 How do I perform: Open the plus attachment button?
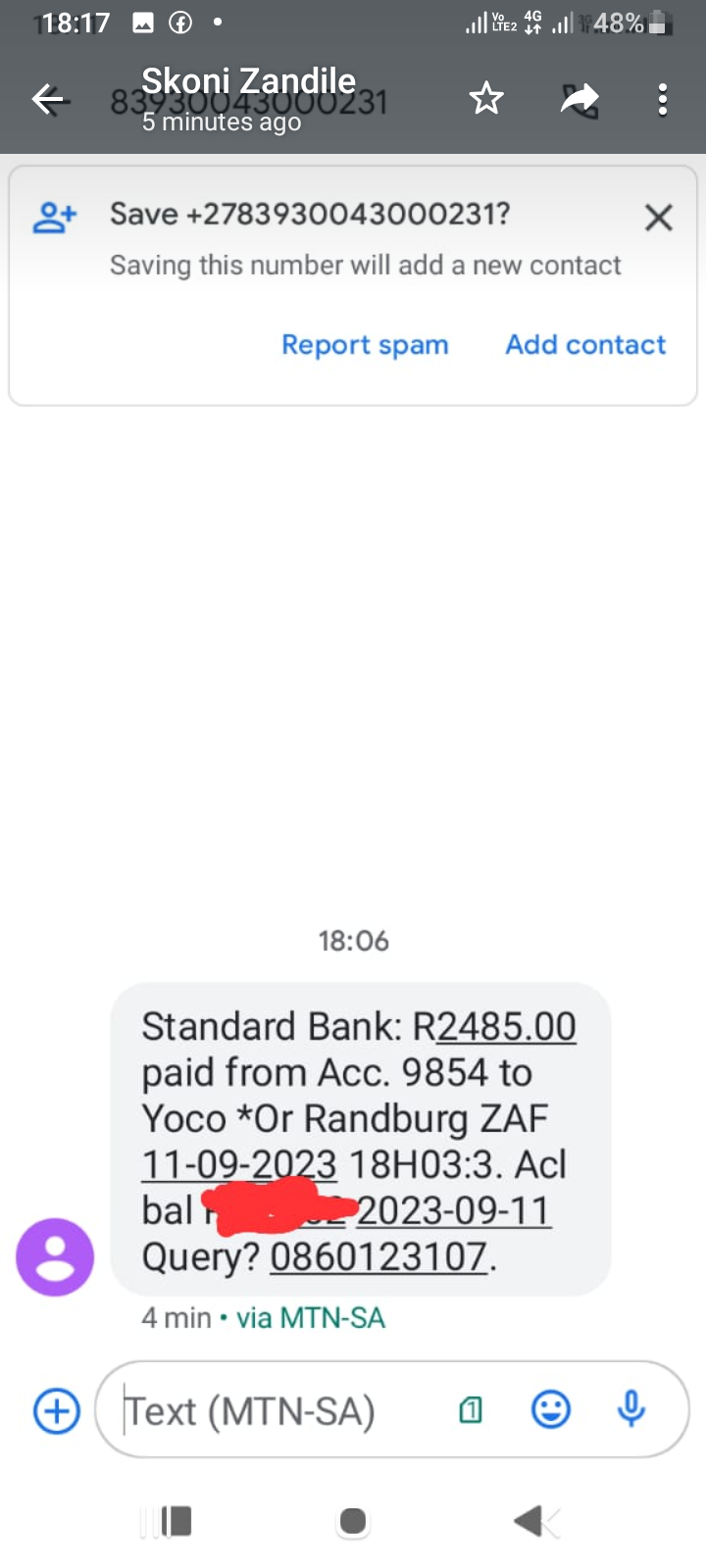(57, 1411)
